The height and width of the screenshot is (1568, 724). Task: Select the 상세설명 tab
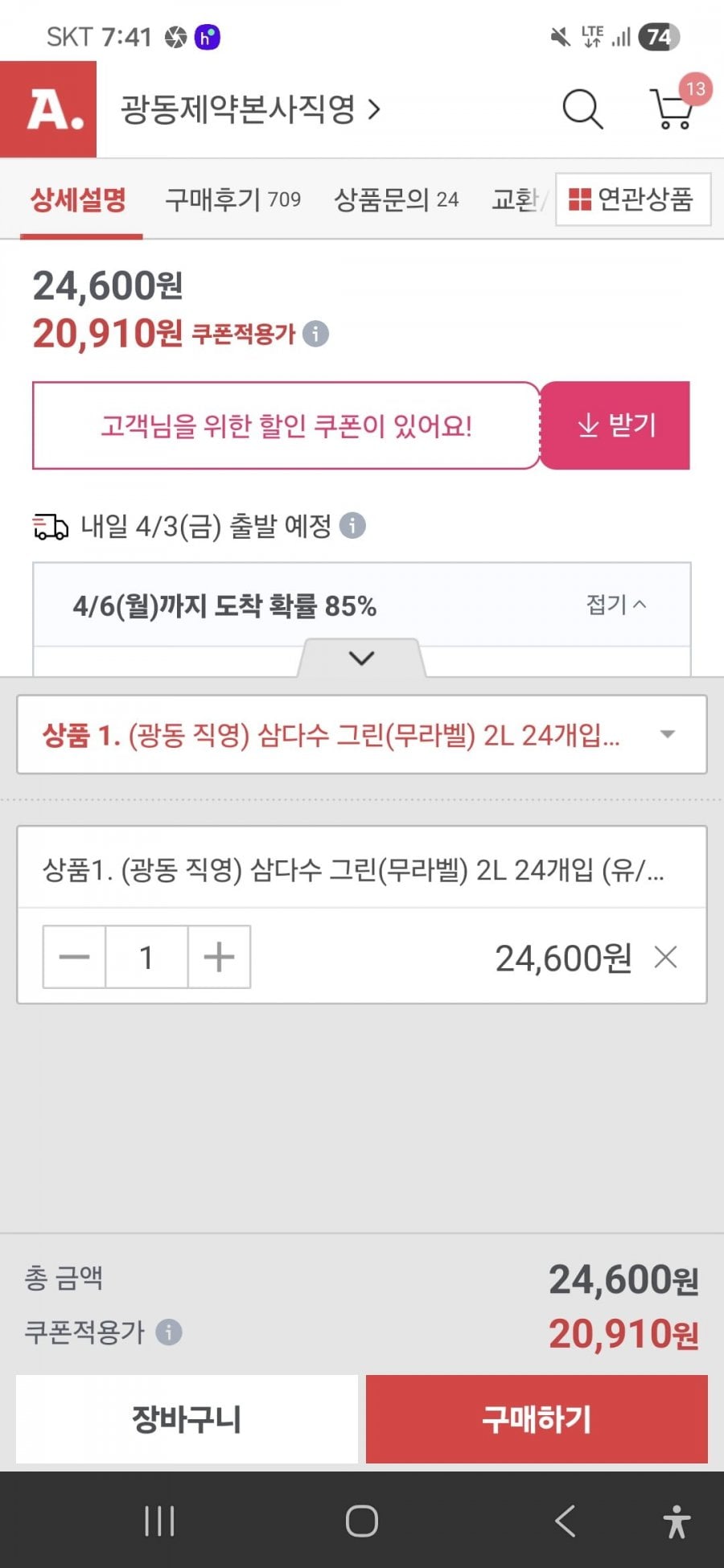point(79,199)
